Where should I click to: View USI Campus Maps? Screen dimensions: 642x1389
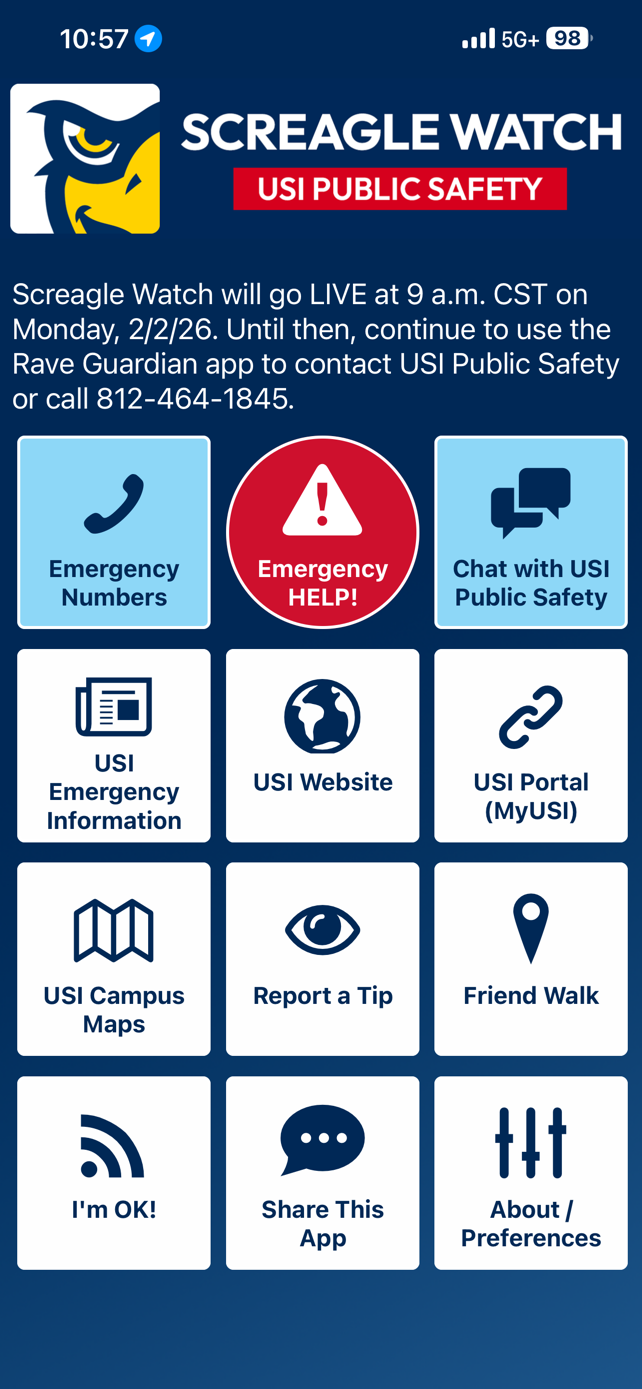click(x=114, y=959)
